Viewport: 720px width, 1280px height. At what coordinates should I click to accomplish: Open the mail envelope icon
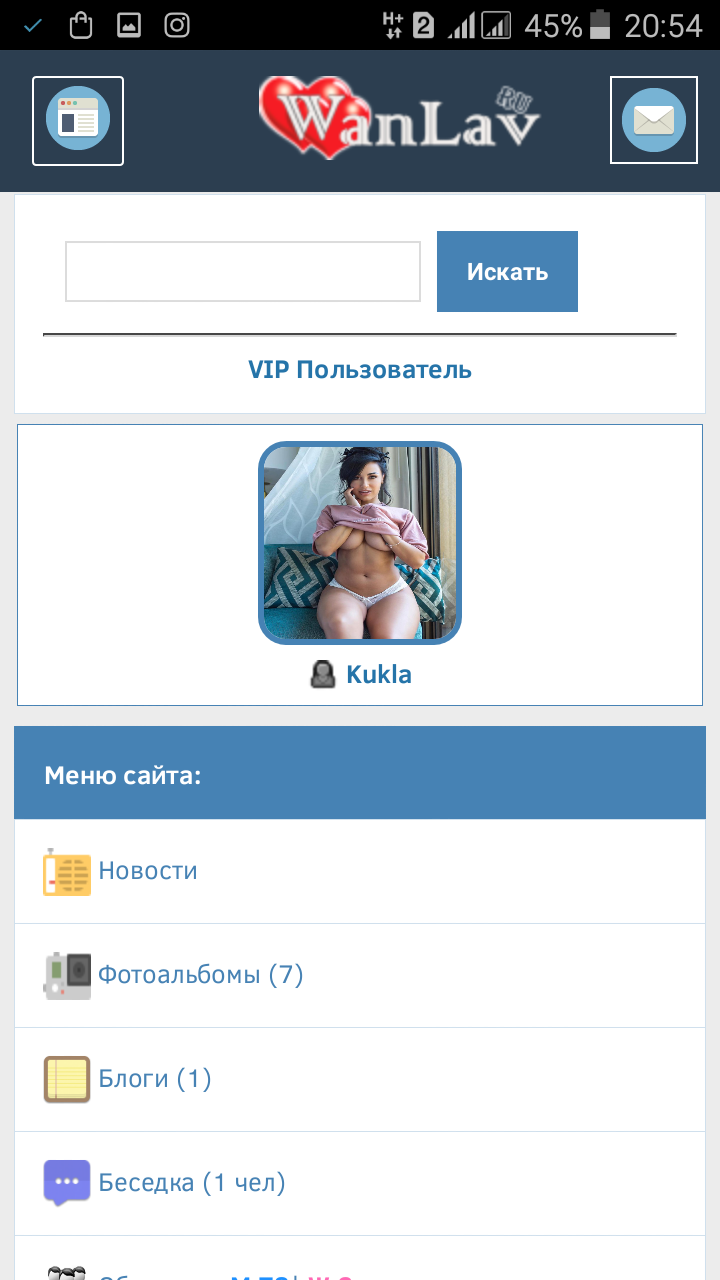point(654,120)
